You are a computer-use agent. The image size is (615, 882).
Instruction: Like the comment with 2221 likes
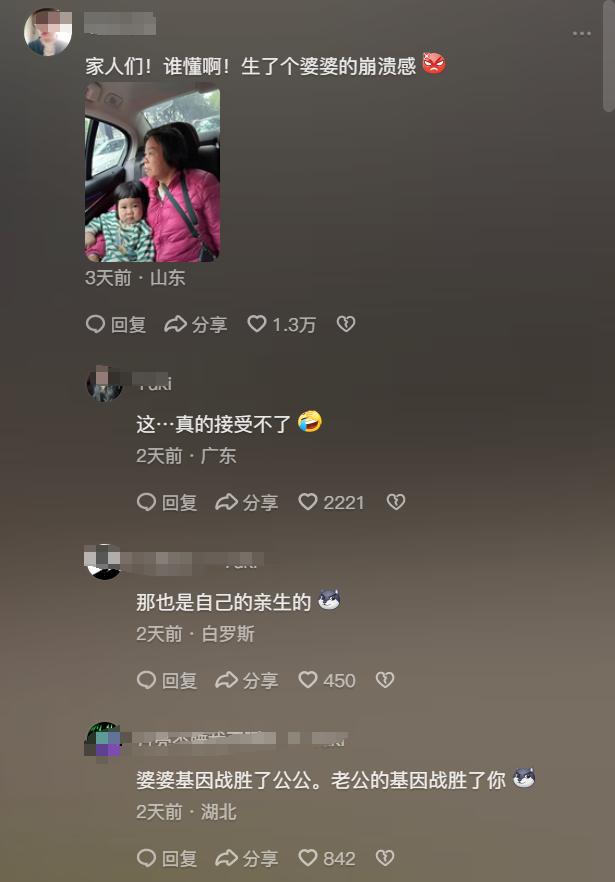[x=332, y=502]
